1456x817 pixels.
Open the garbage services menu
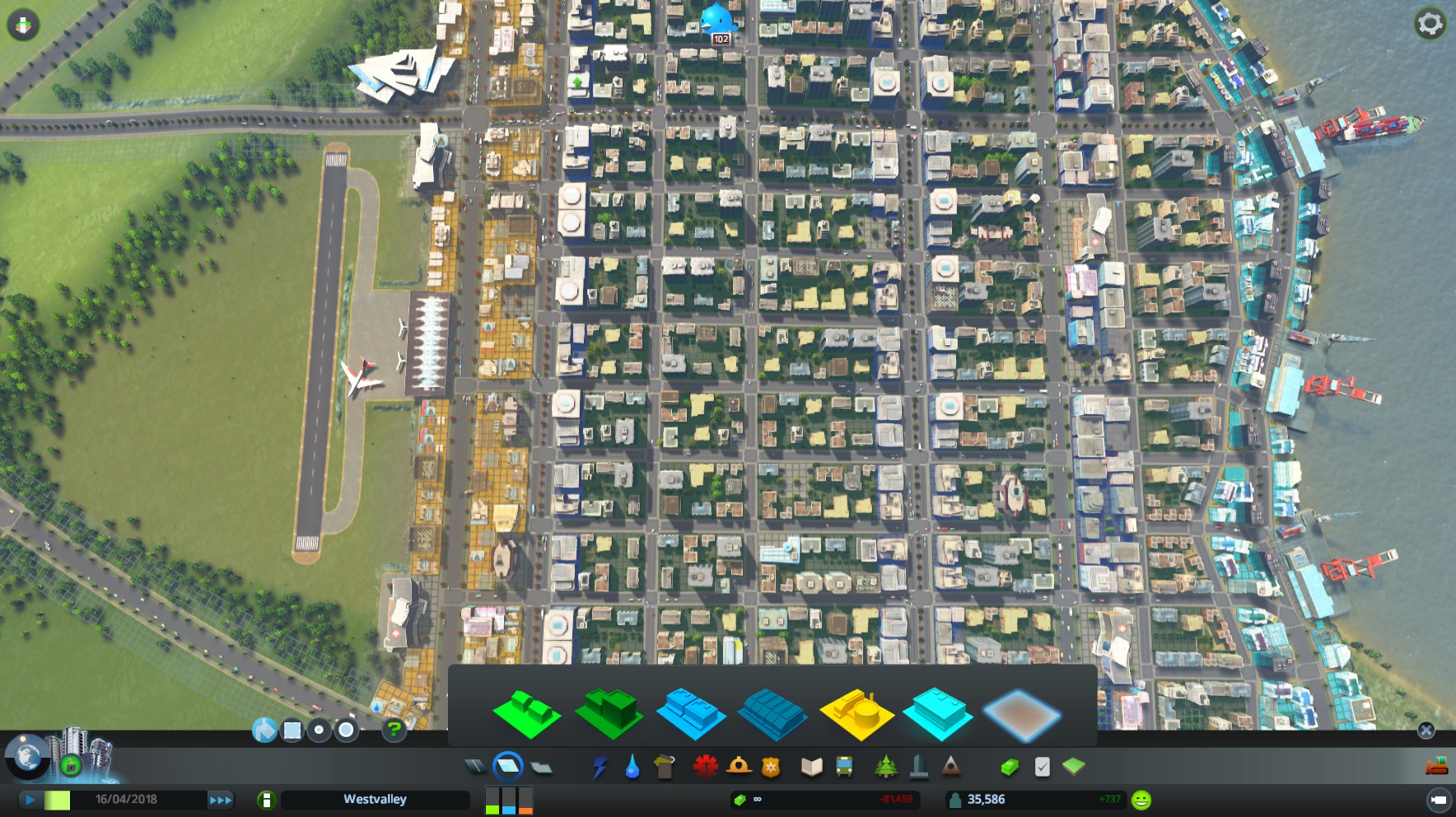(x=665, y=768)
